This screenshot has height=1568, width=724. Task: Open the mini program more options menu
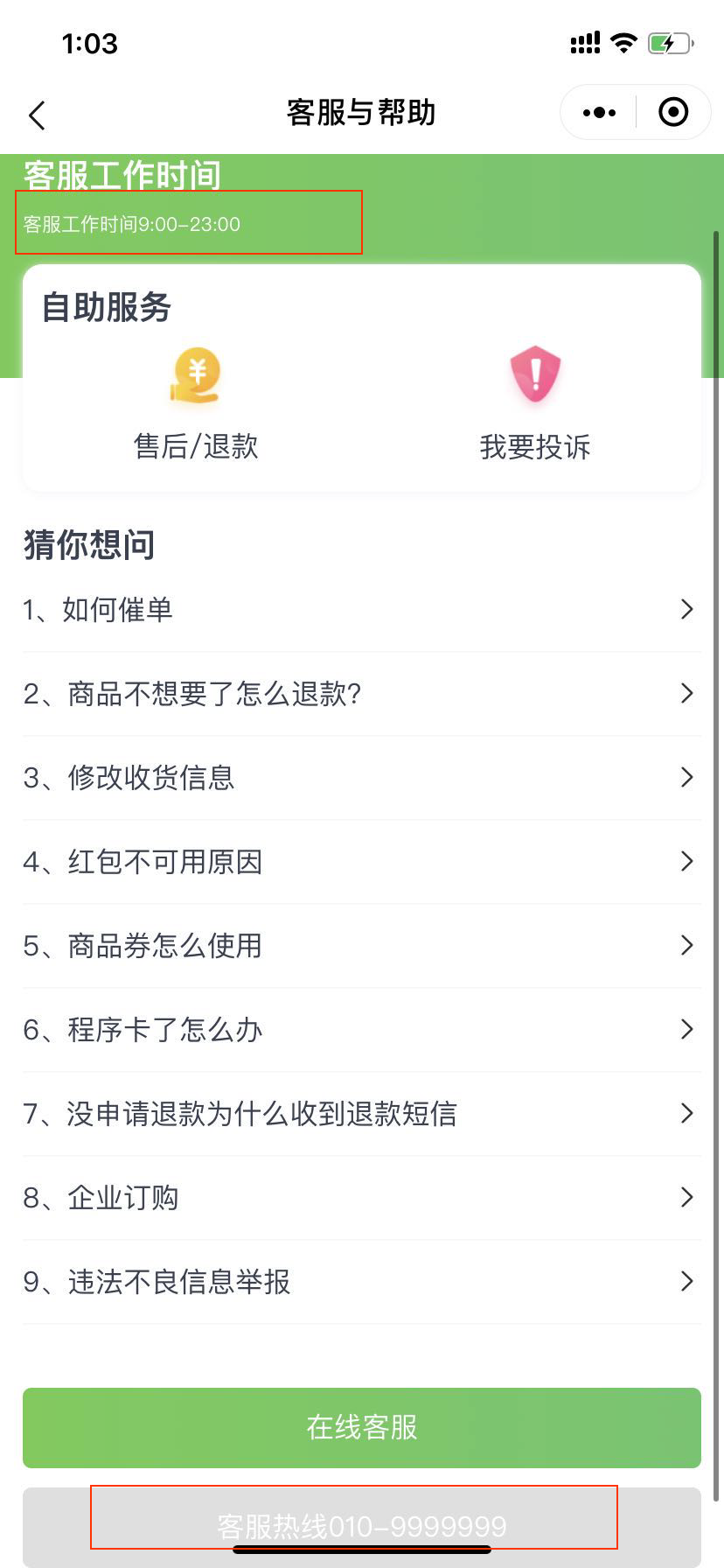click(599, 113)
